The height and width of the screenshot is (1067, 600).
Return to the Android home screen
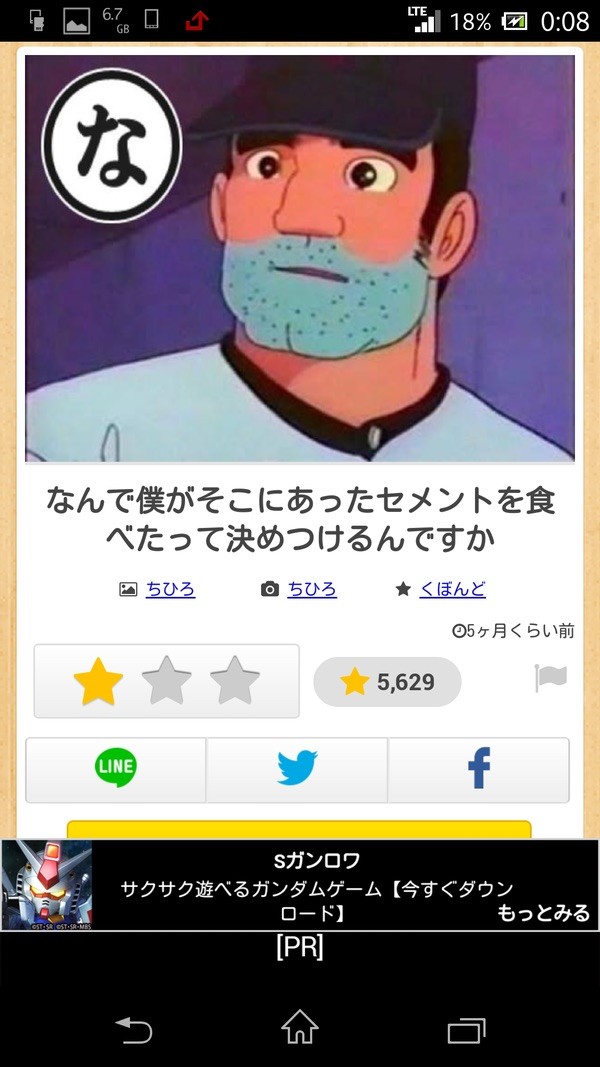click(300, 1029)
